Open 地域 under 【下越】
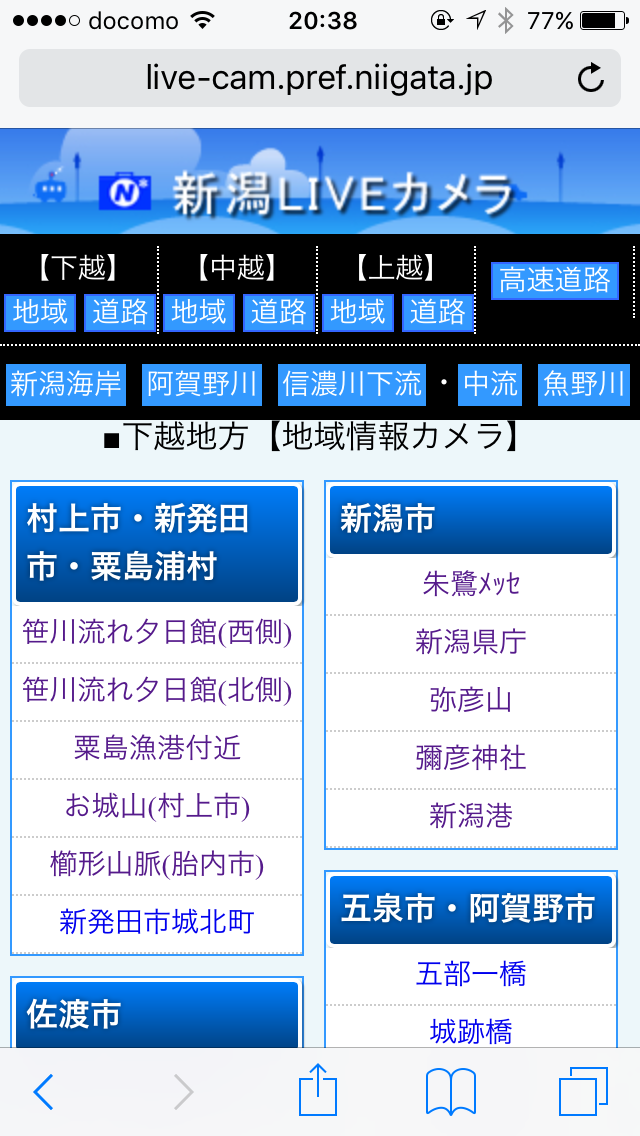This screenshot has height=1136, width=640. tap(40, 313)
